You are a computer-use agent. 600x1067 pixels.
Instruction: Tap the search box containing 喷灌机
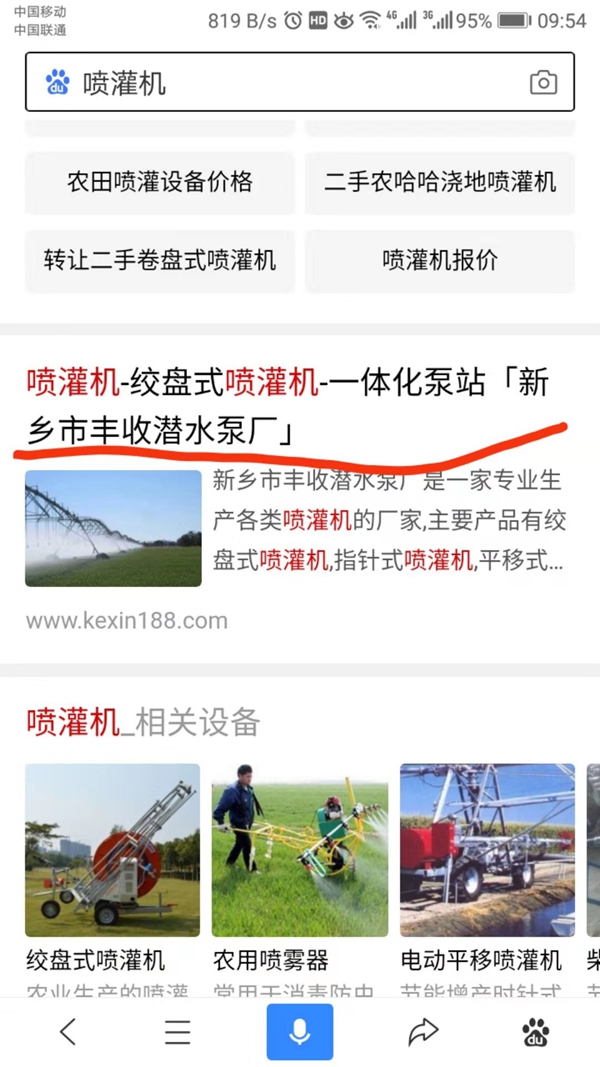[290, 82]
